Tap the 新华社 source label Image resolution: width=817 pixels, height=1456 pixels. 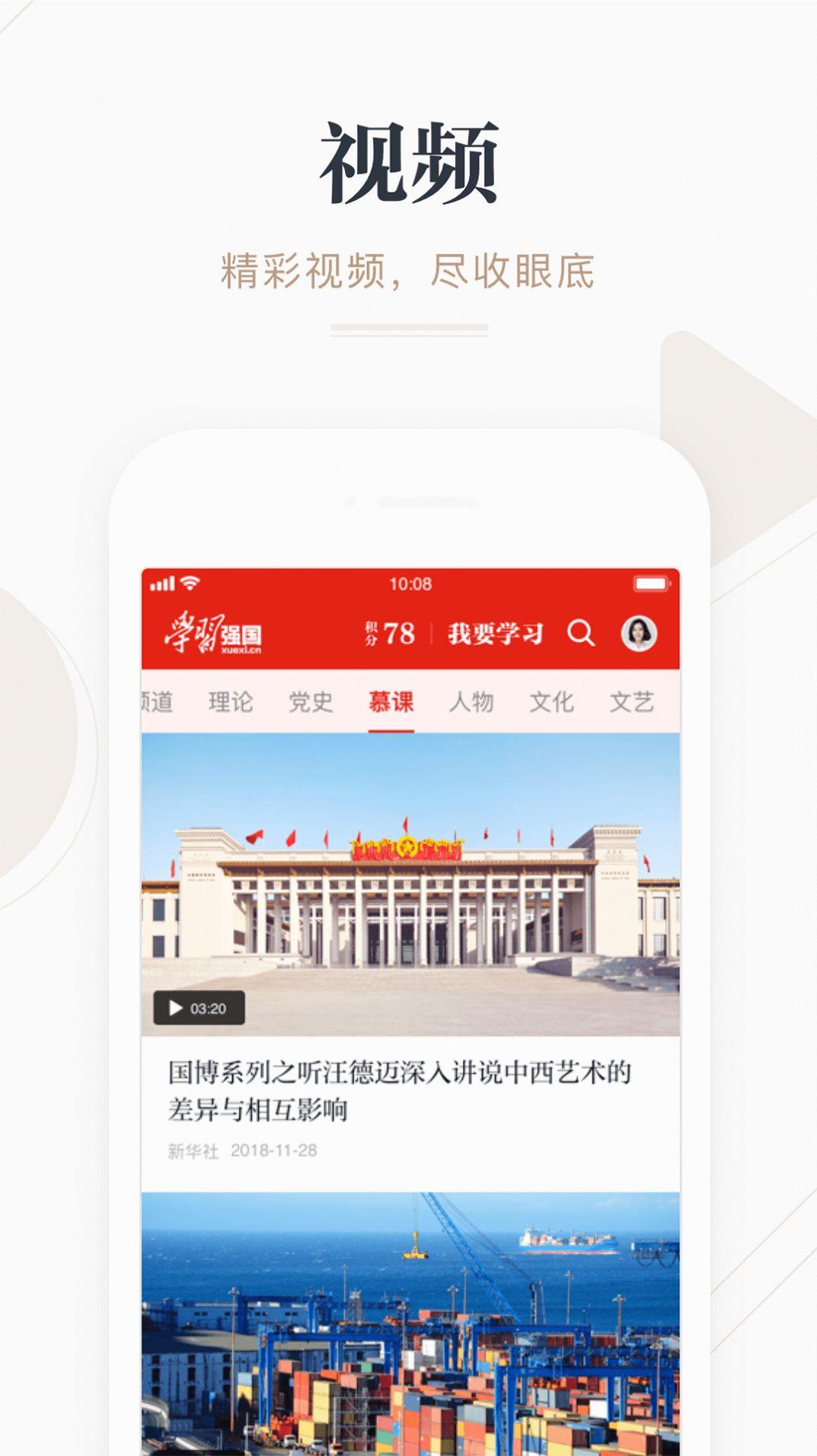[190, 1151]
